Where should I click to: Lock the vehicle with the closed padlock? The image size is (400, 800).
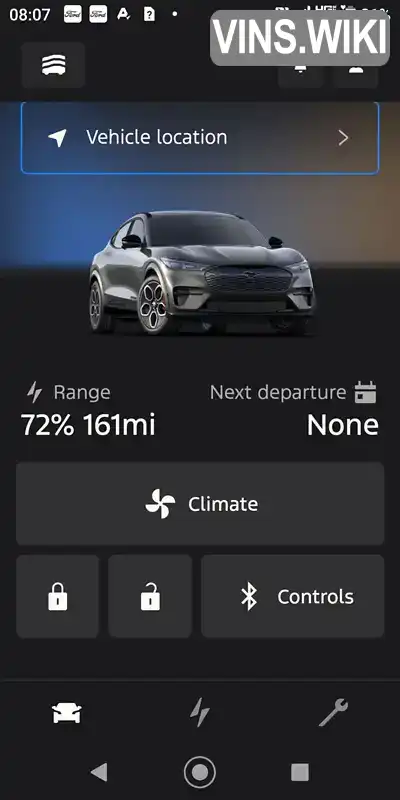[x=58, y=596]
